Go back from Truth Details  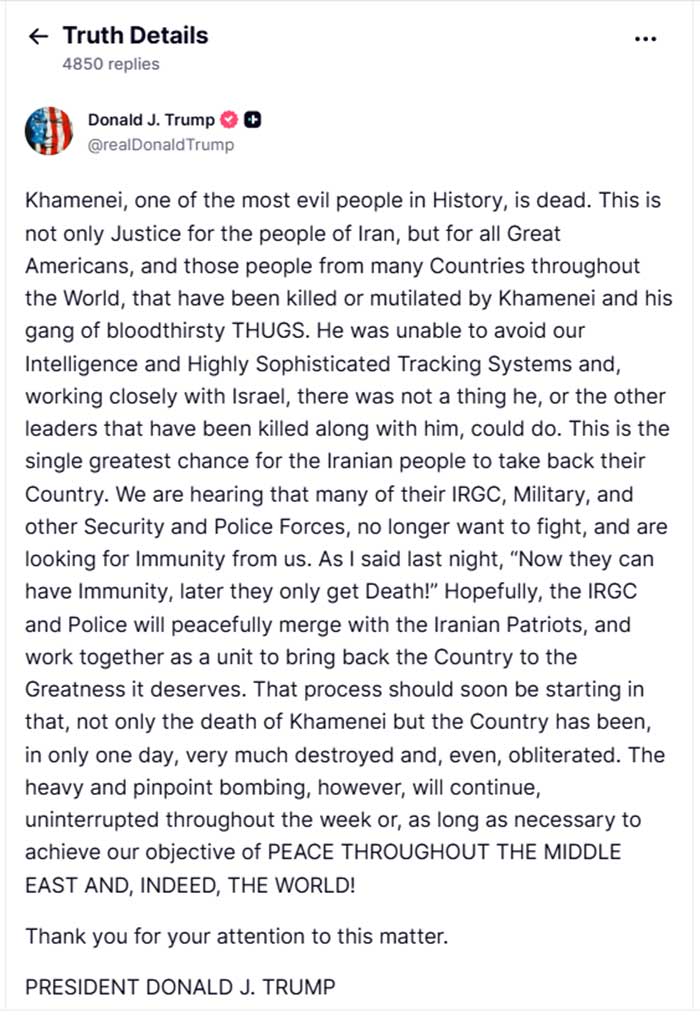pyautogui.click(x=39, y=37)
